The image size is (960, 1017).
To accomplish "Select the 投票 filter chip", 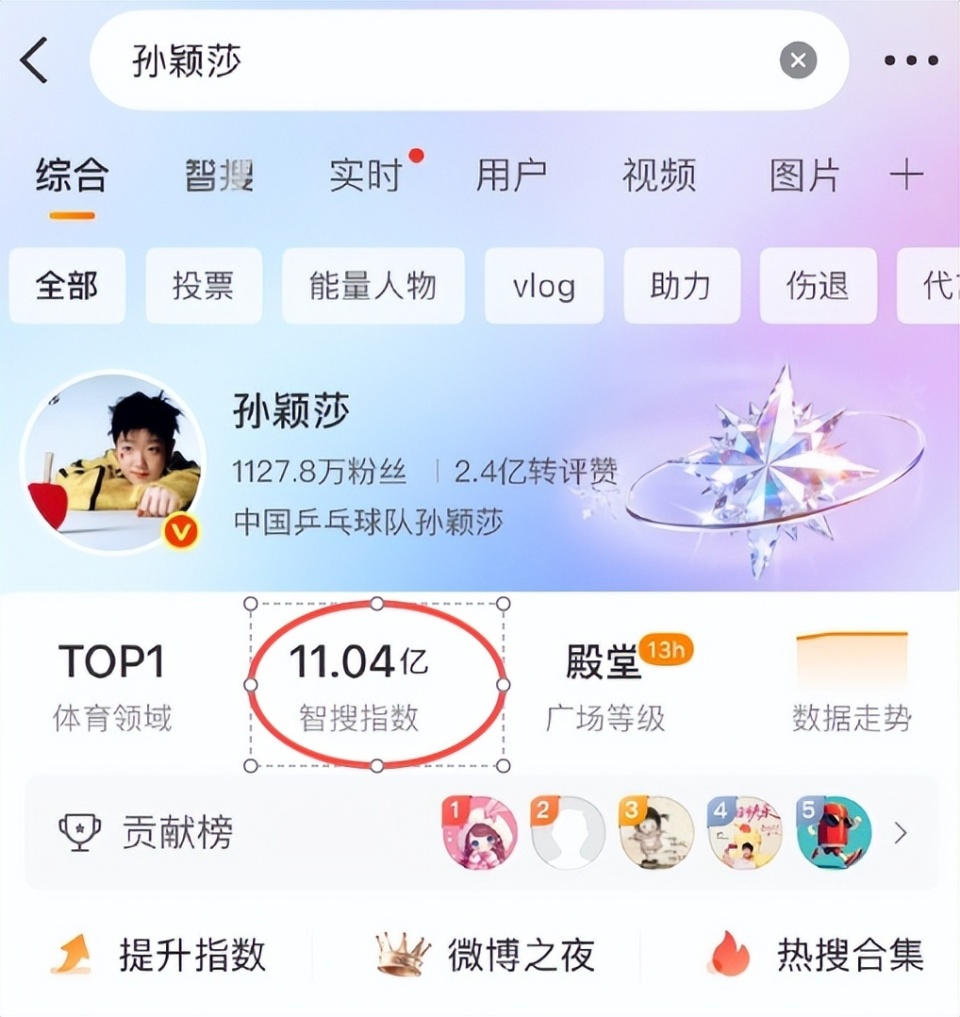I will tap(203, 286).
